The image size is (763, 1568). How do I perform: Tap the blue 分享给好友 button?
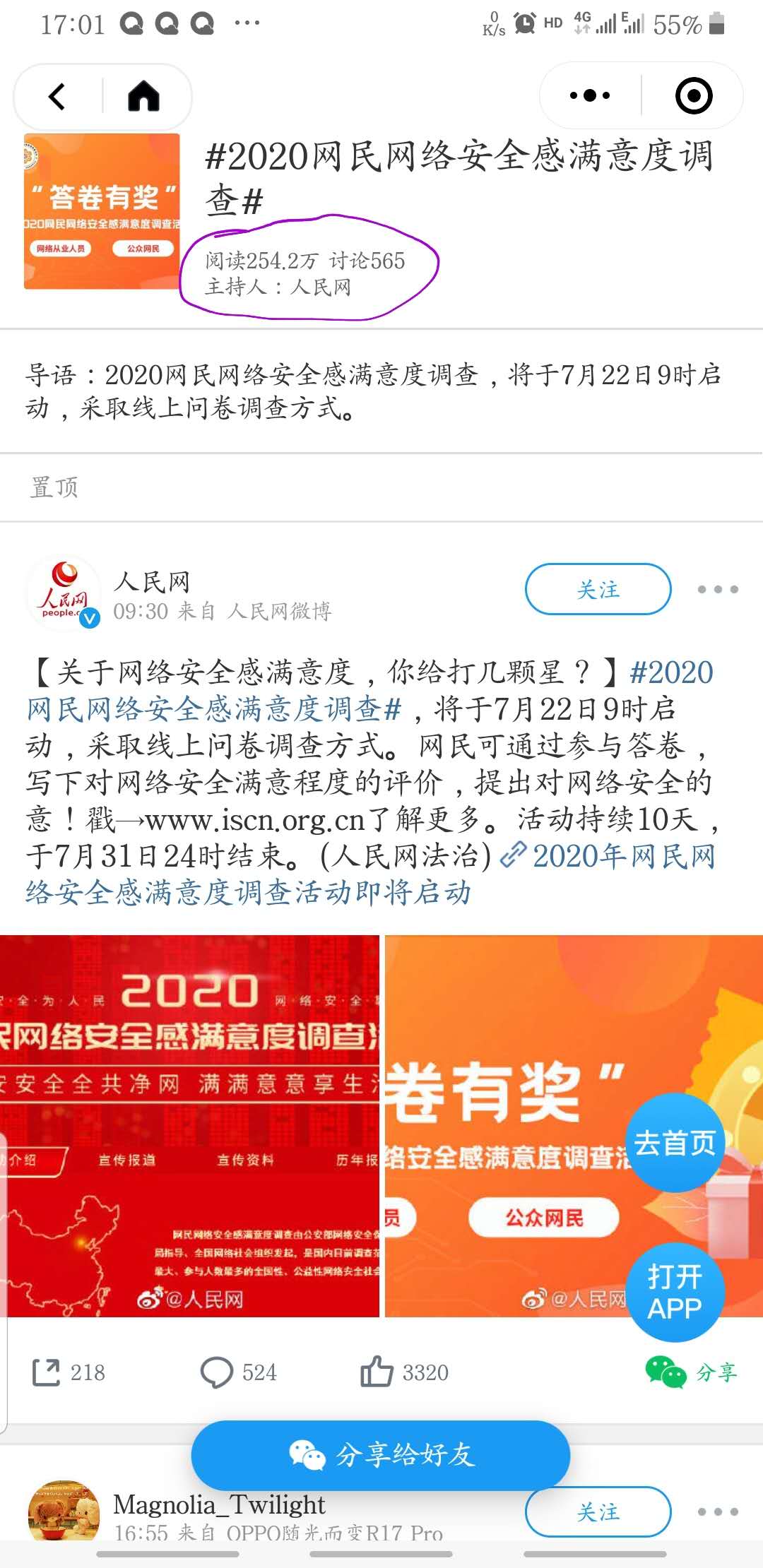(380, 1455)
